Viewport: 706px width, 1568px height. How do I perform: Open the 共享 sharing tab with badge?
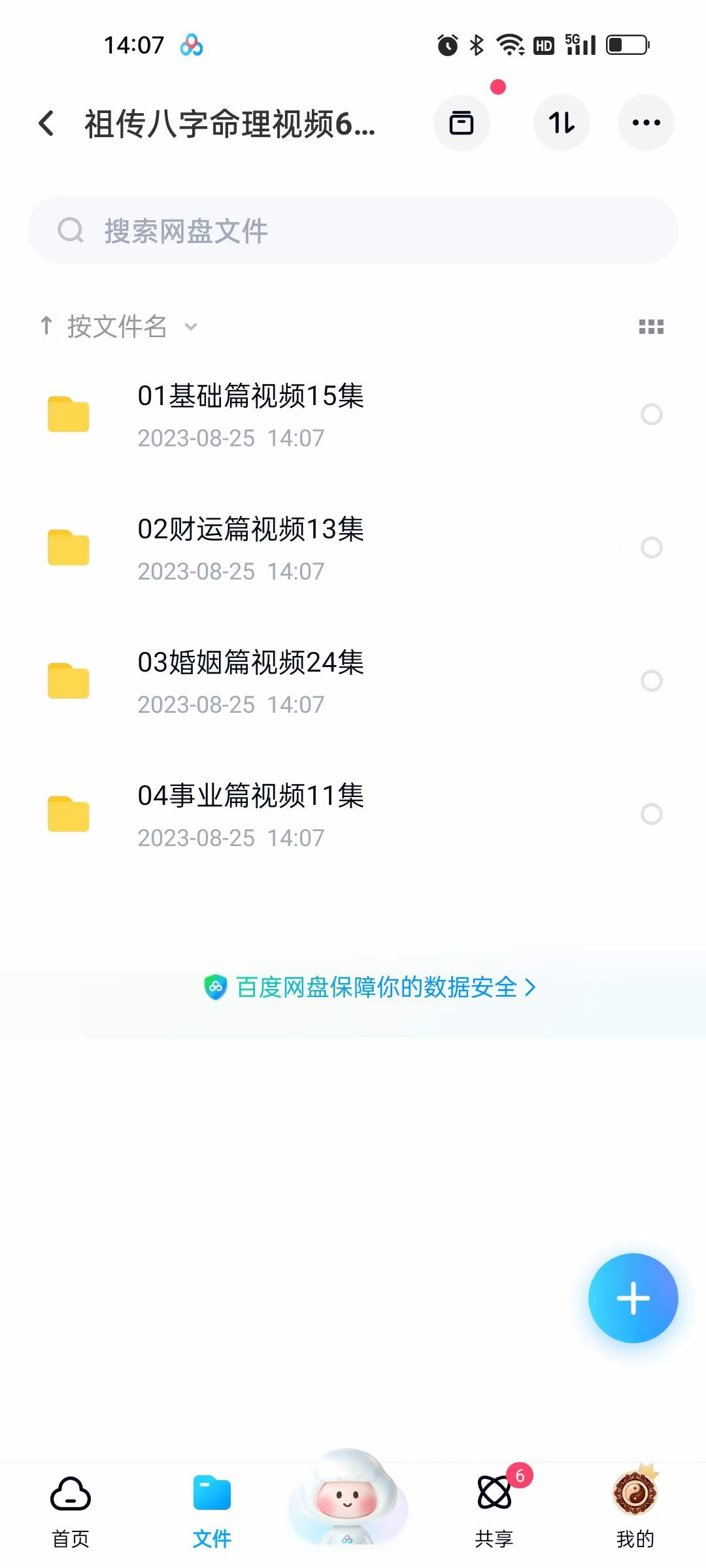pyautogui.click(x=495, y=1509)
